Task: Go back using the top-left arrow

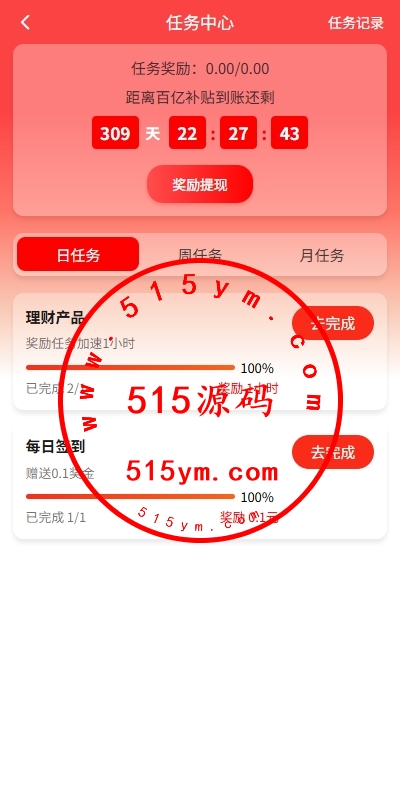Action: 25,22
